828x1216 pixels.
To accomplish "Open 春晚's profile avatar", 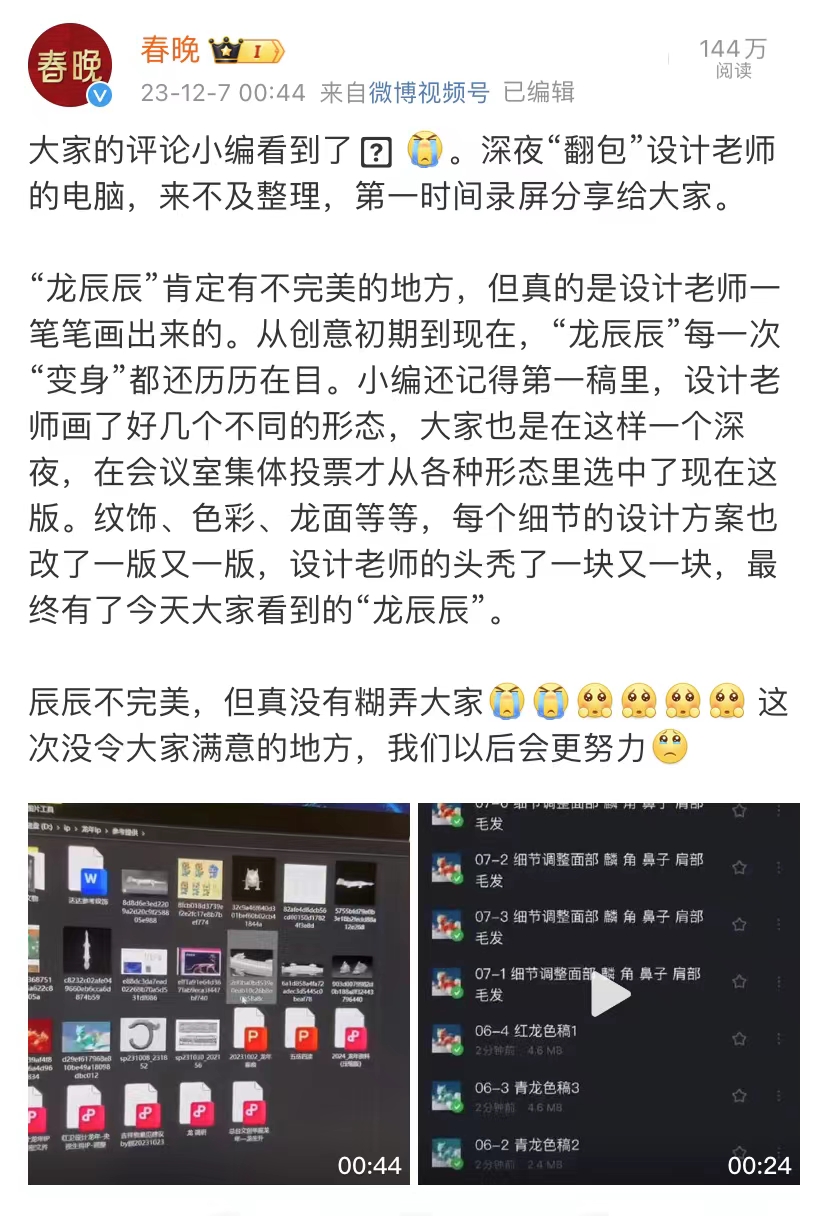I will click(69, 65).
